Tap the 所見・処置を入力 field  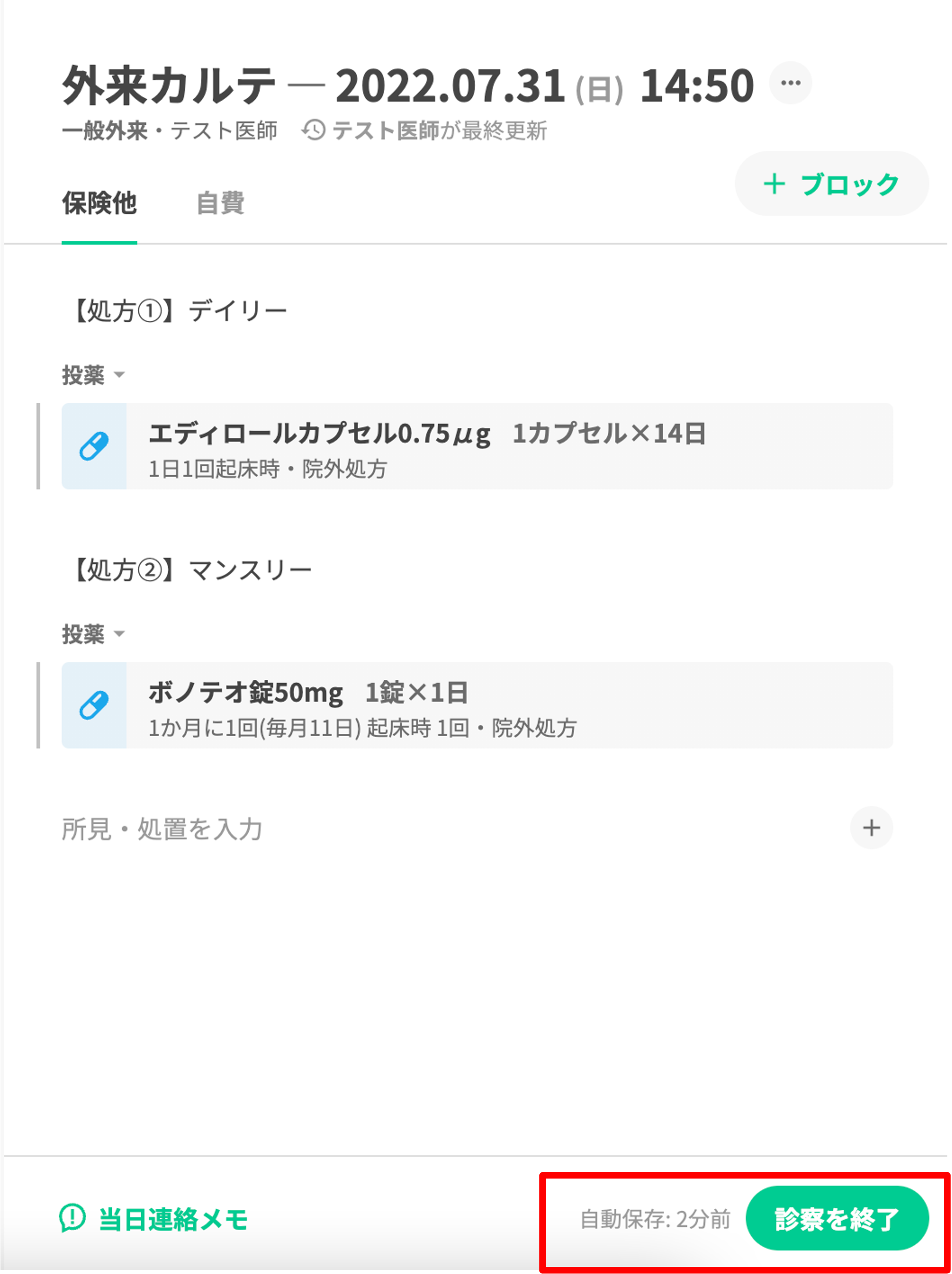(x=163, y=829)
